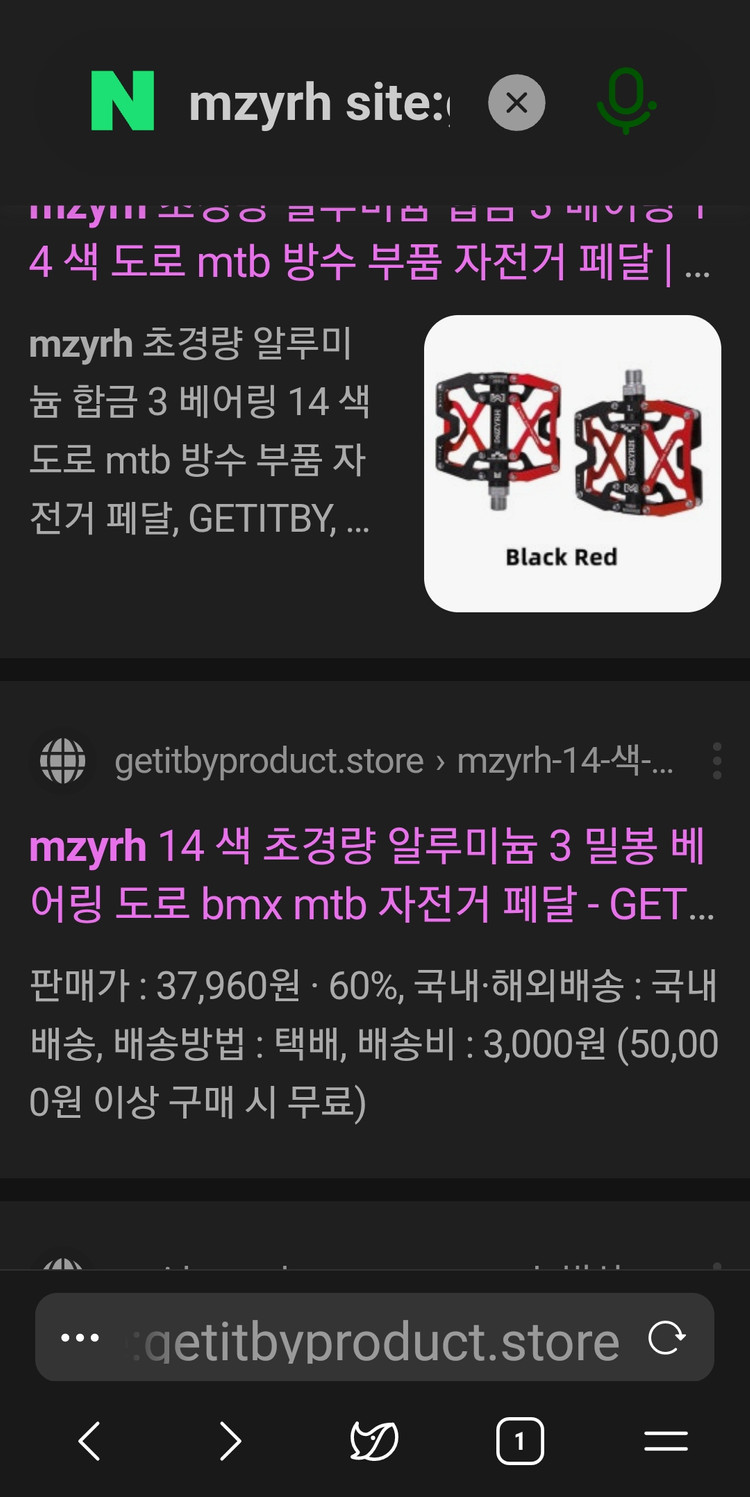Tap the Whale browser home icon

pos(374,1441)
